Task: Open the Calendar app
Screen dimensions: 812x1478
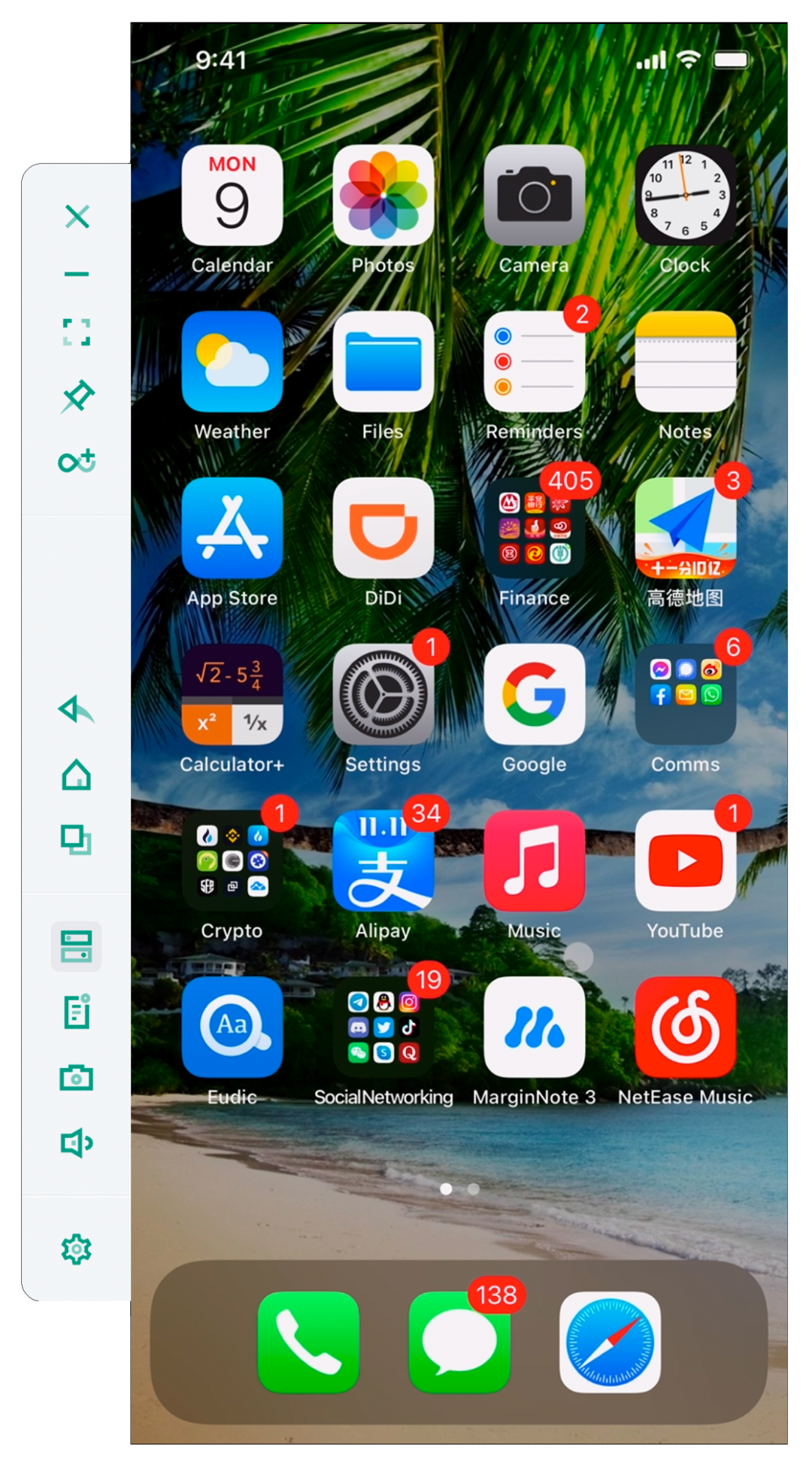Action: click(232, 196)
